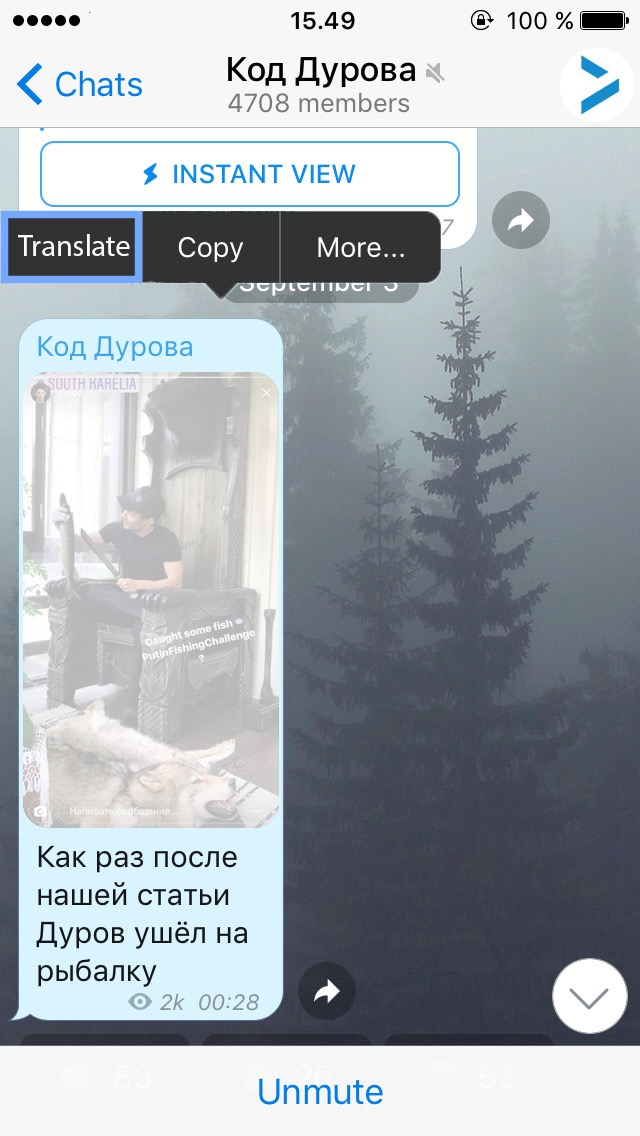The height and width of the screenshot is (1136, 640).
Task: Open the channel avatar profile
Action: pos(597,85)
